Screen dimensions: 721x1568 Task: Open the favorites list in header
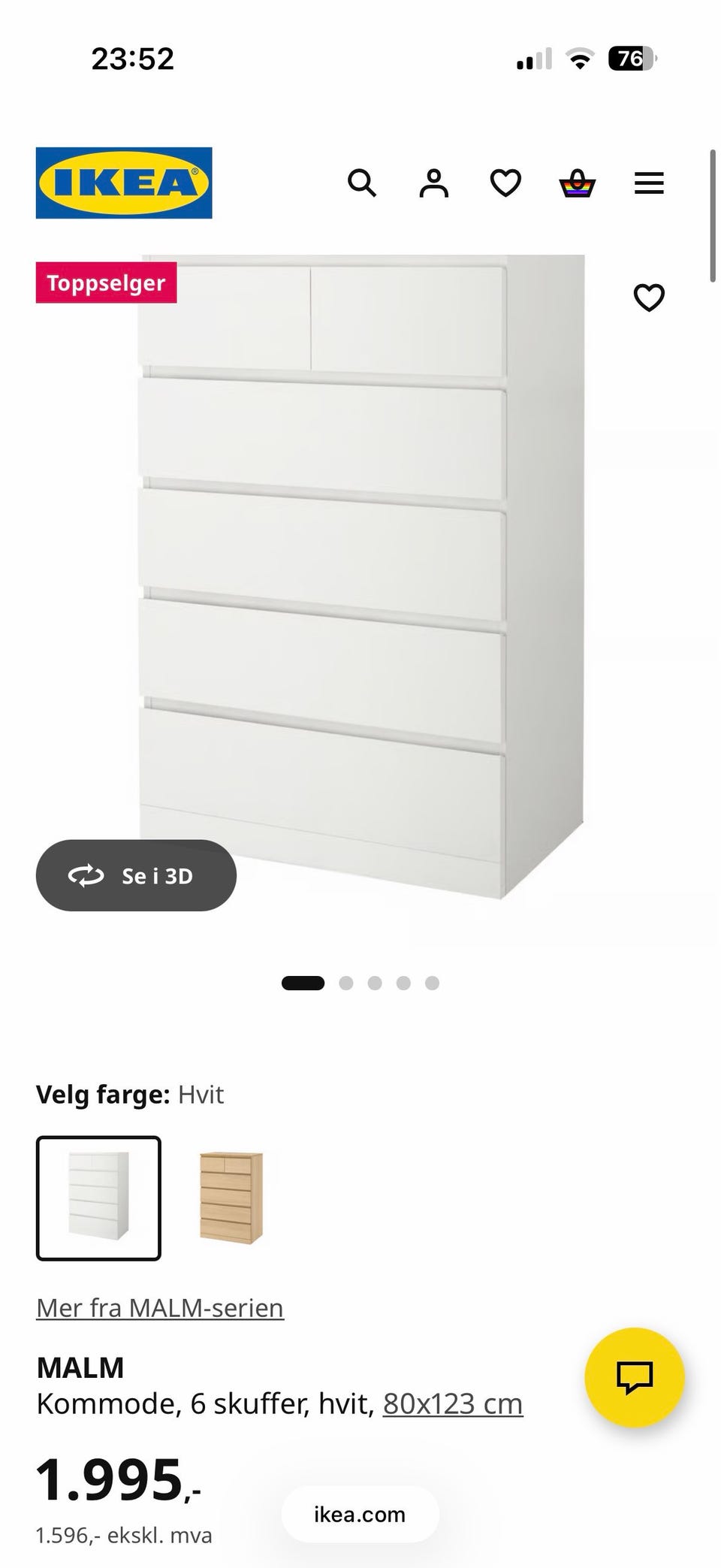coord(505,183)
